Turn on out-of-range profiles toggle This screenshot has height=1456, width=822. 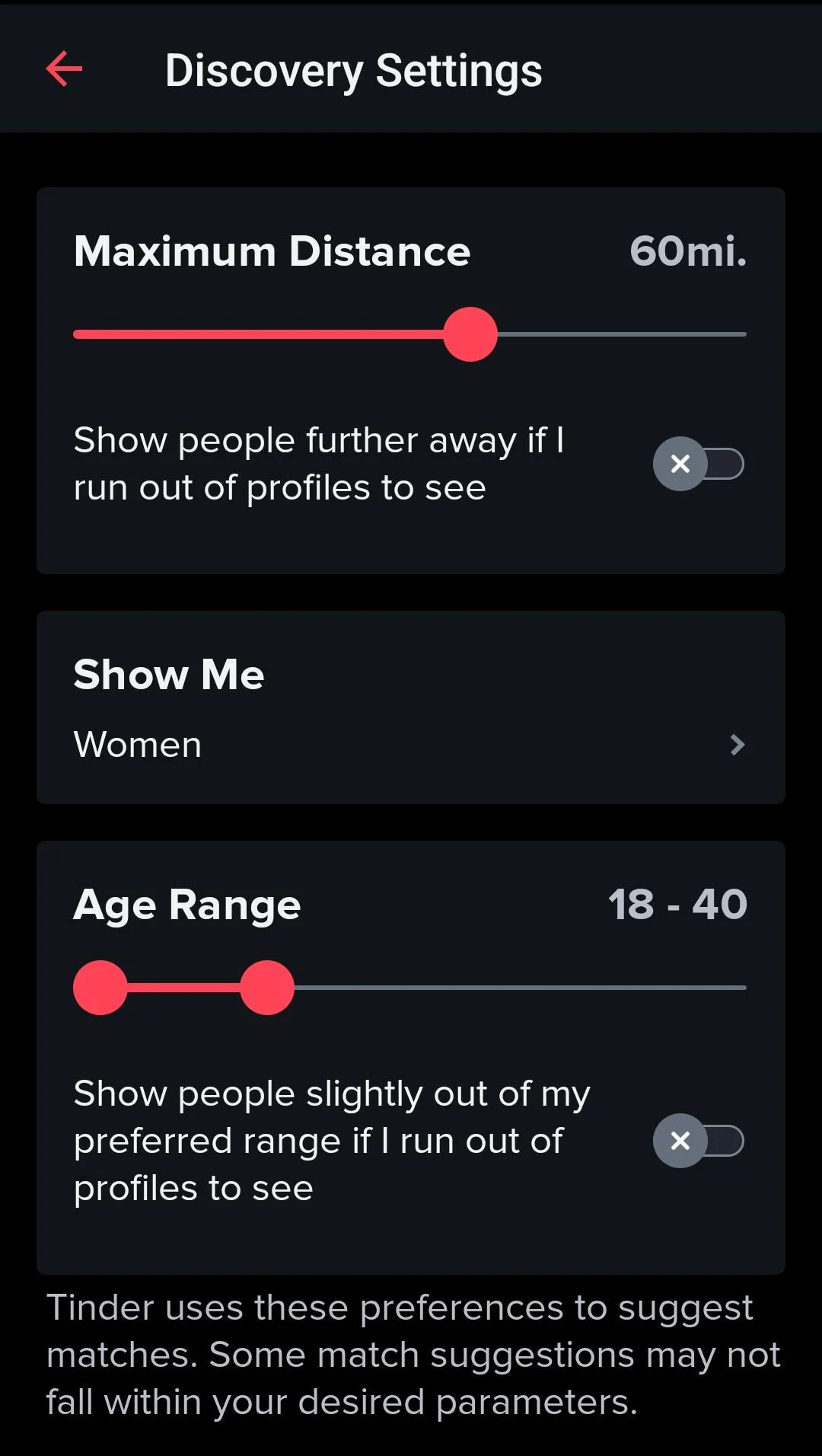[x=699, y=1140]
